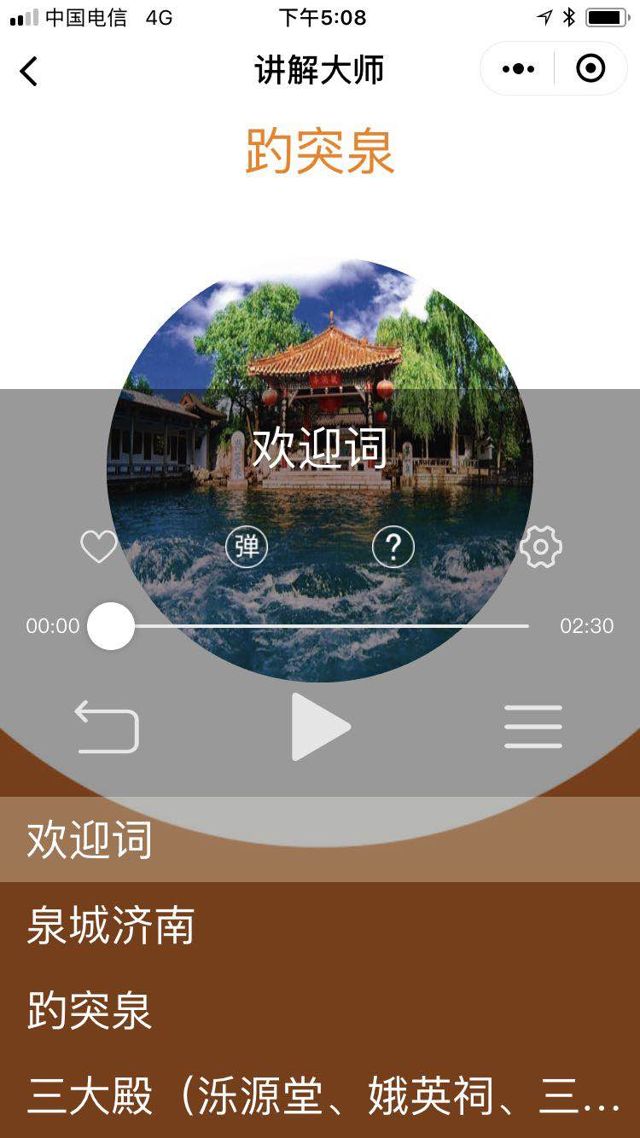Viewport: 640px width, 1138px height.
Task: Open the mini program more-options menu
Action: 518,69
